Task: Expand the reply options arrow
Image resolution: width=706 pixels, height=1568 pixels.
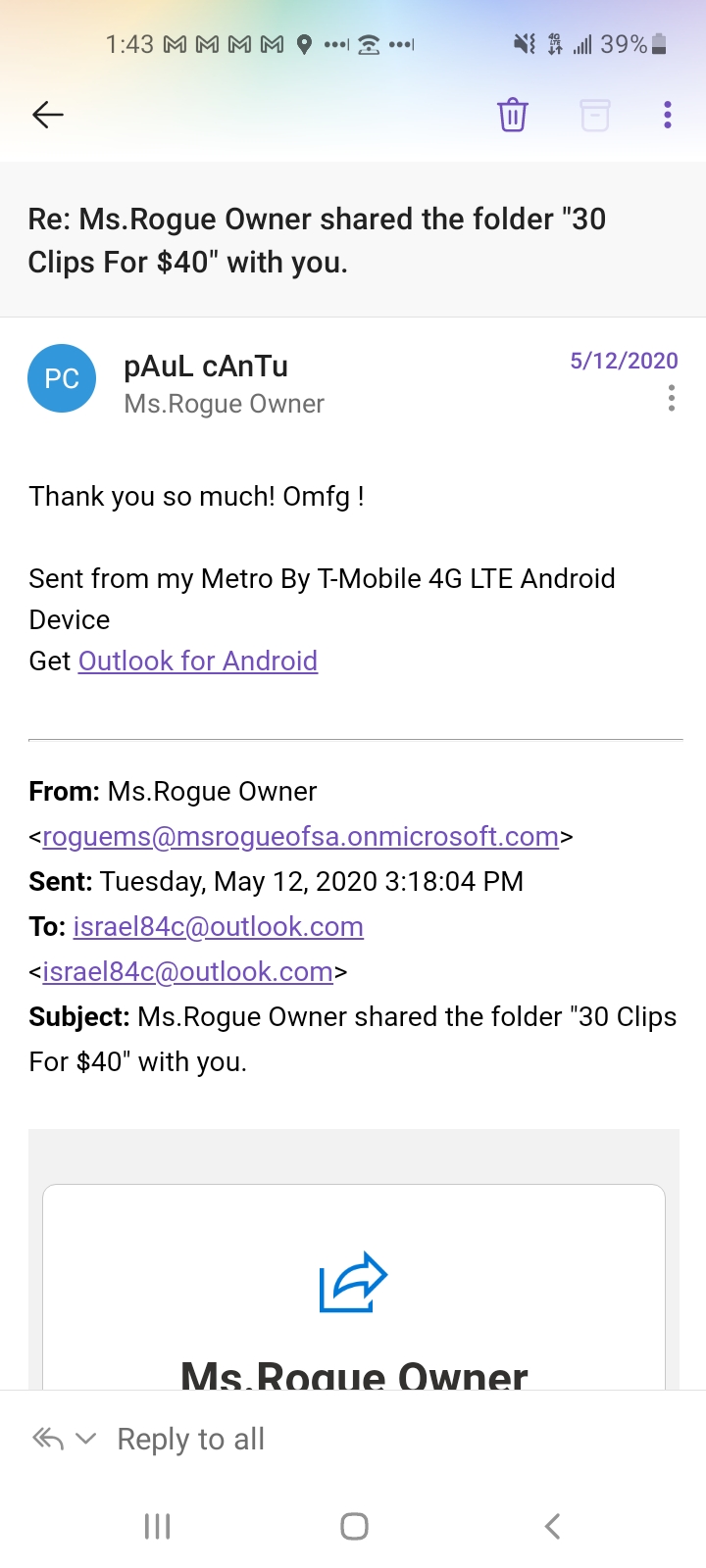Action: click(x=86, y=1439)
